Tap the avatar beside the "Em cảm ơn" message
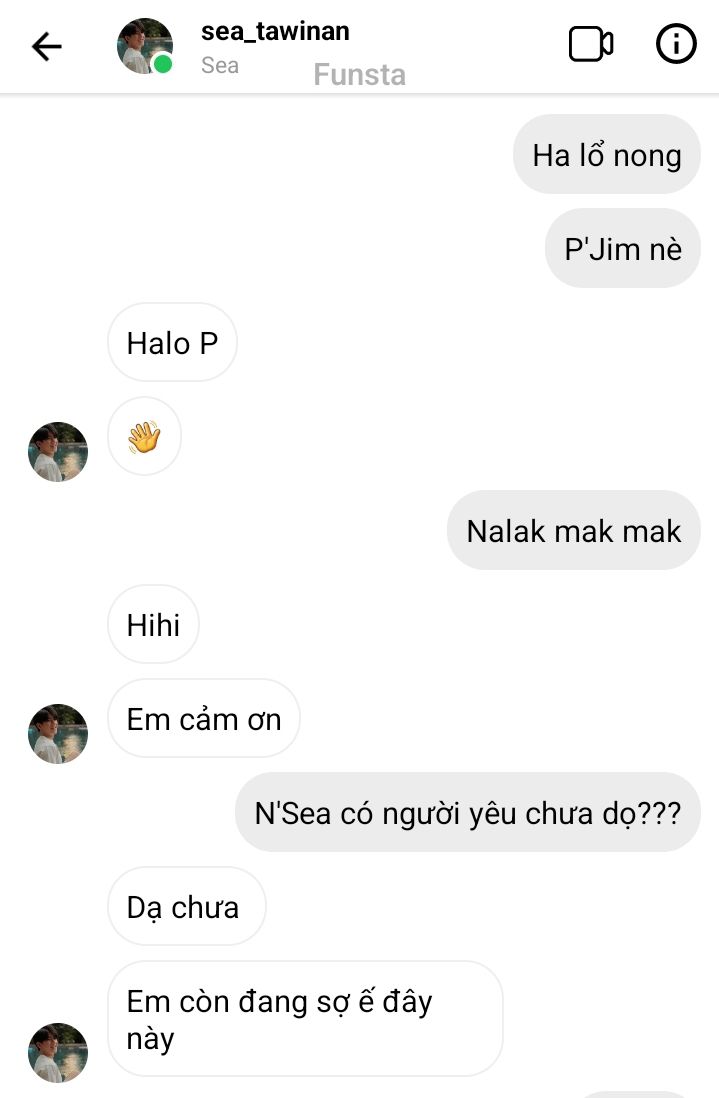 [58, 734]
